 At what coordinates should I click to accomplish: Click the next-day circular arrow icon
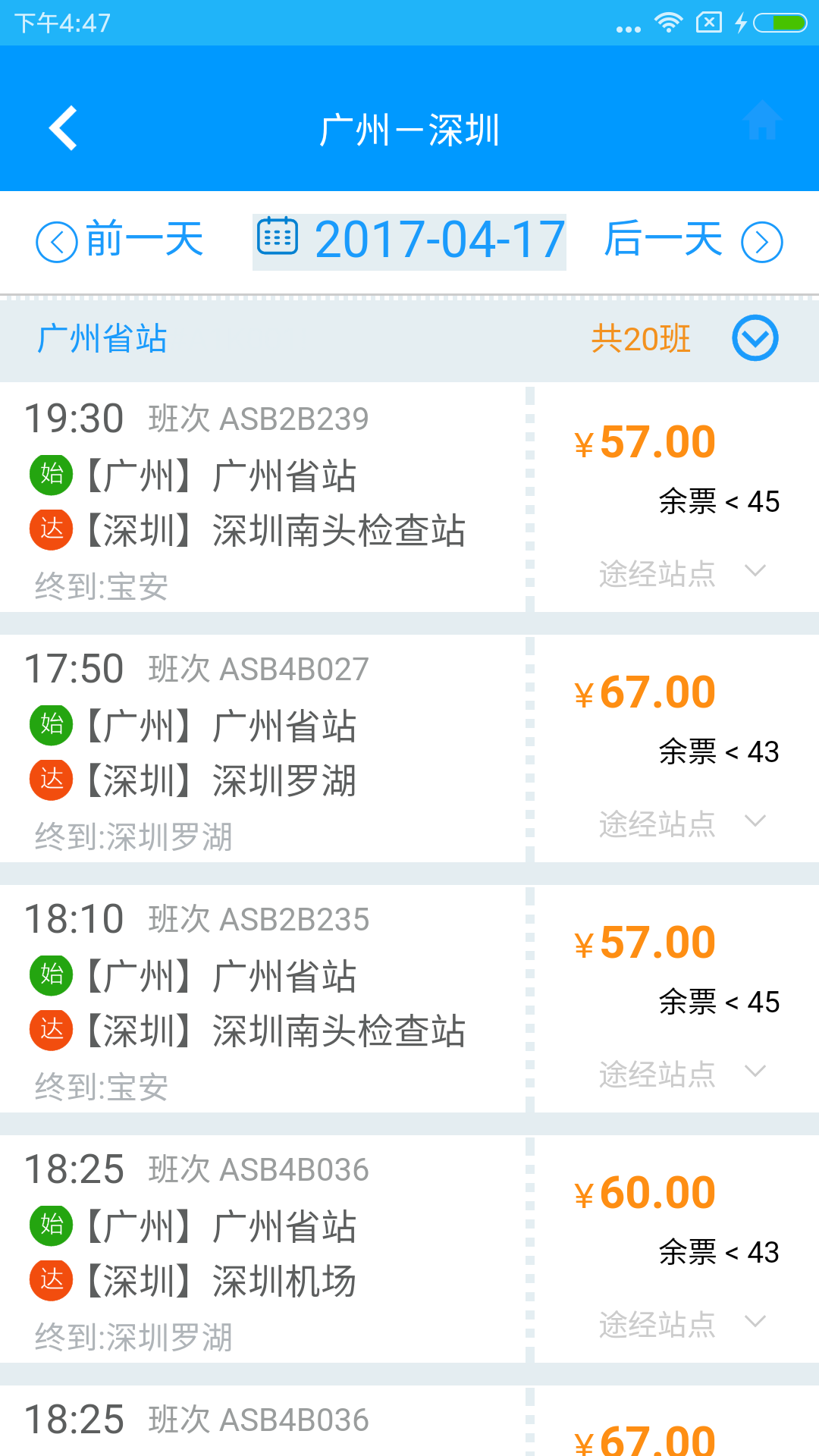click(x=764, y=241)
